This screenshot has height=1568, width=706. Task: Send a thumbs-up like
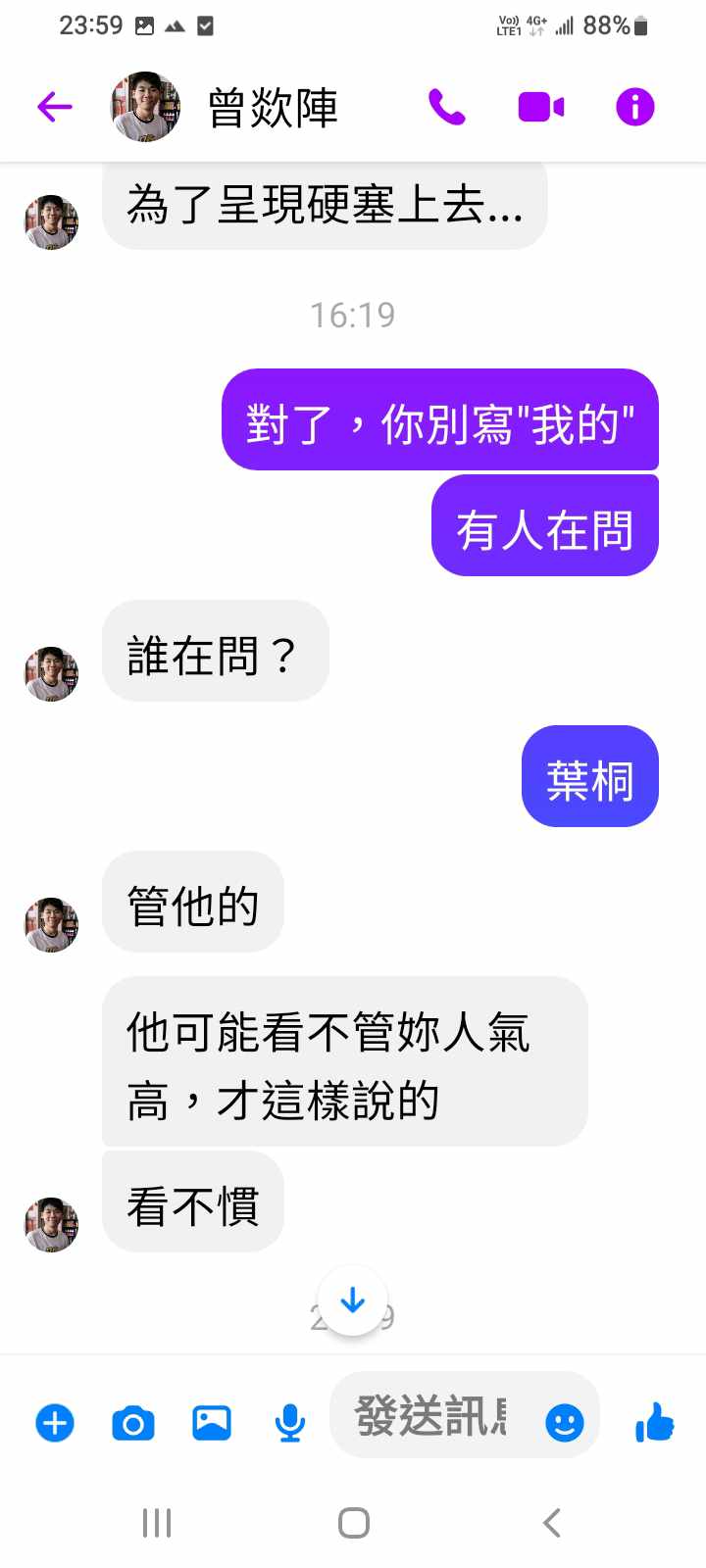coord(654,1422)
